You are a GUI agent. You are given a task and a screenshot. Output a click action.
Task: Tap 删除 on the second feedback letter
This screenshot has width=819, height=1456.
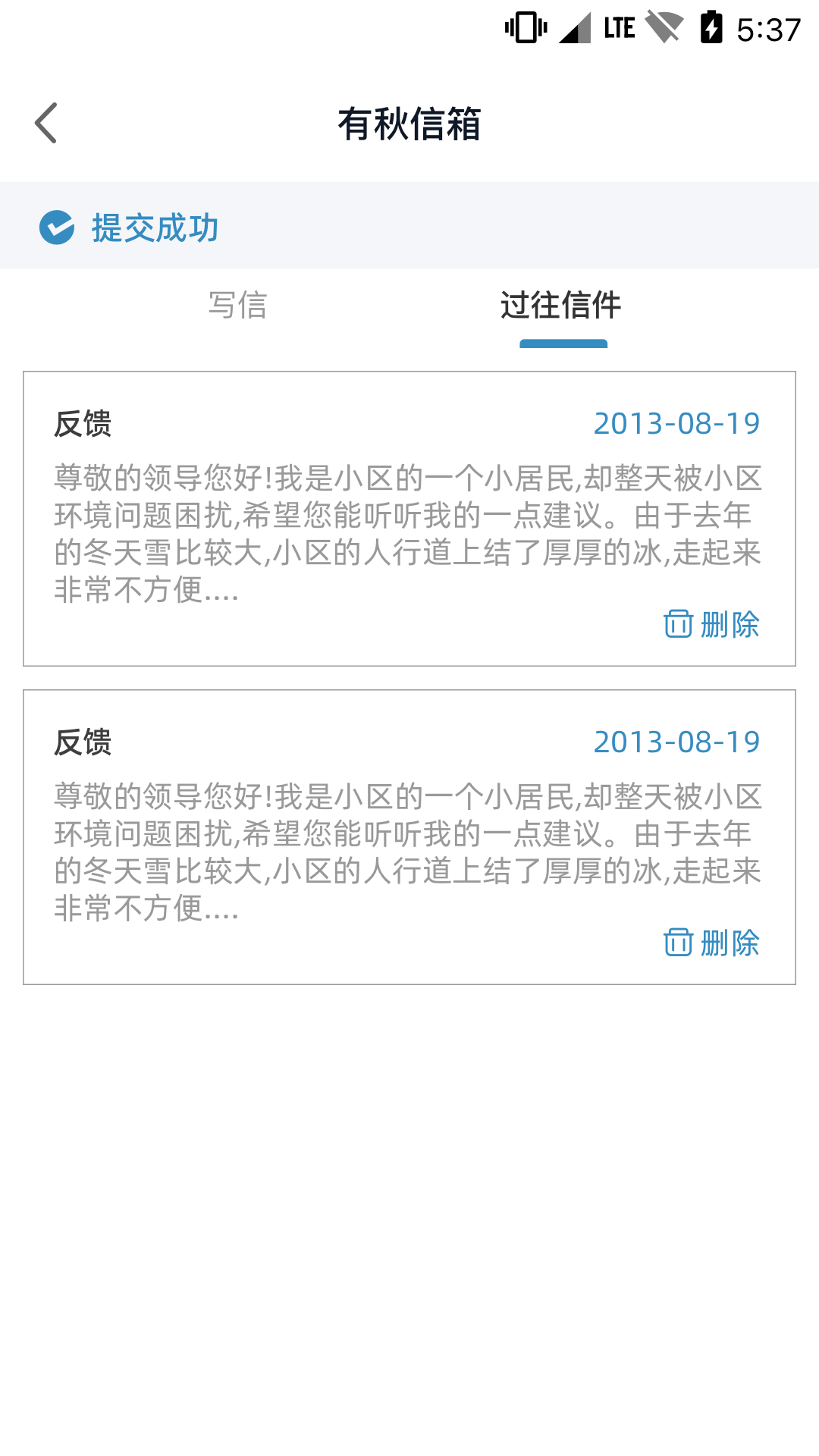point(730,944)
